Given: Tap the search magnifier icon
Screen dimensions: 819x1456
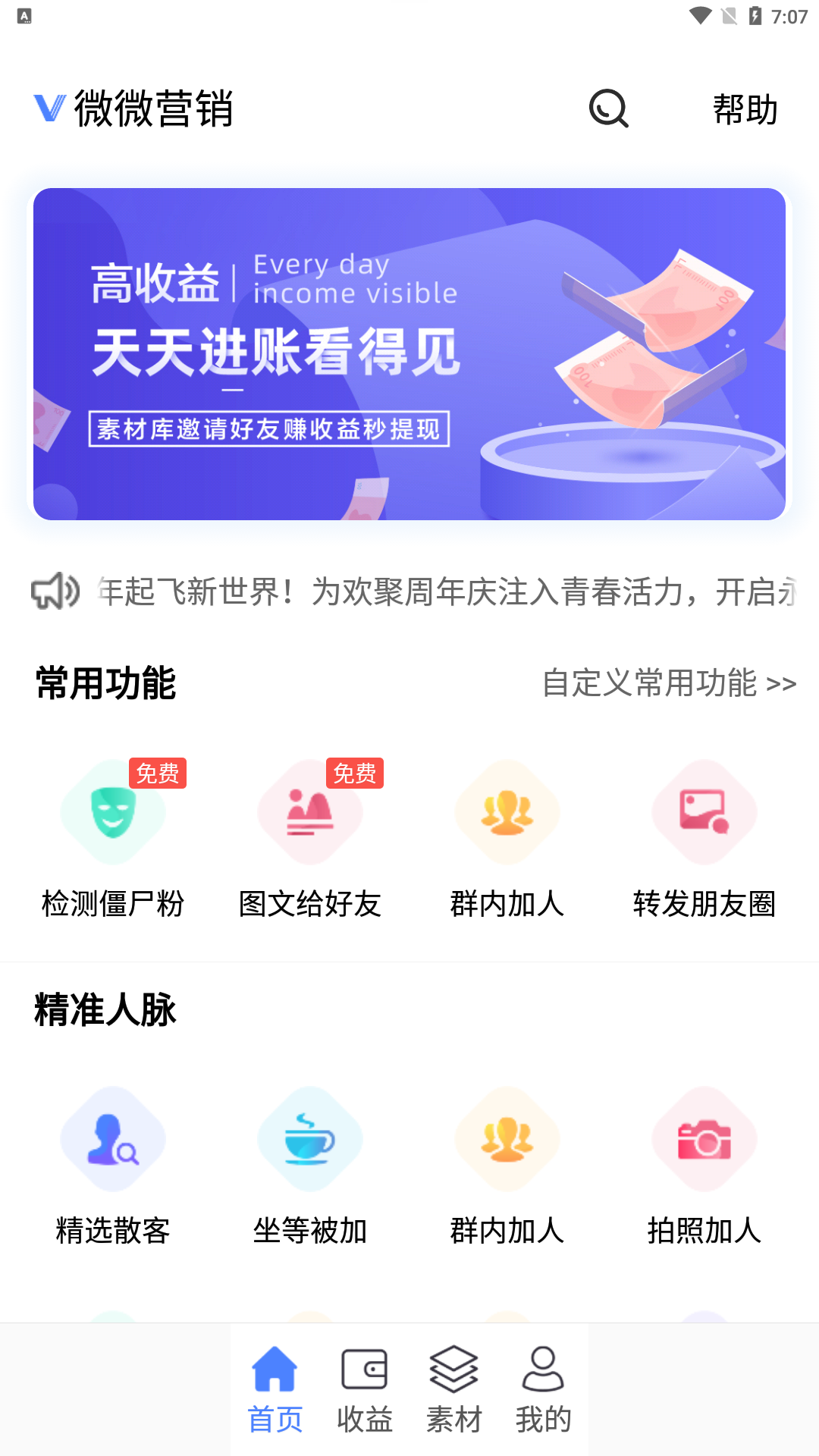Looking at the screenshot, I should (x=608, y=108).
